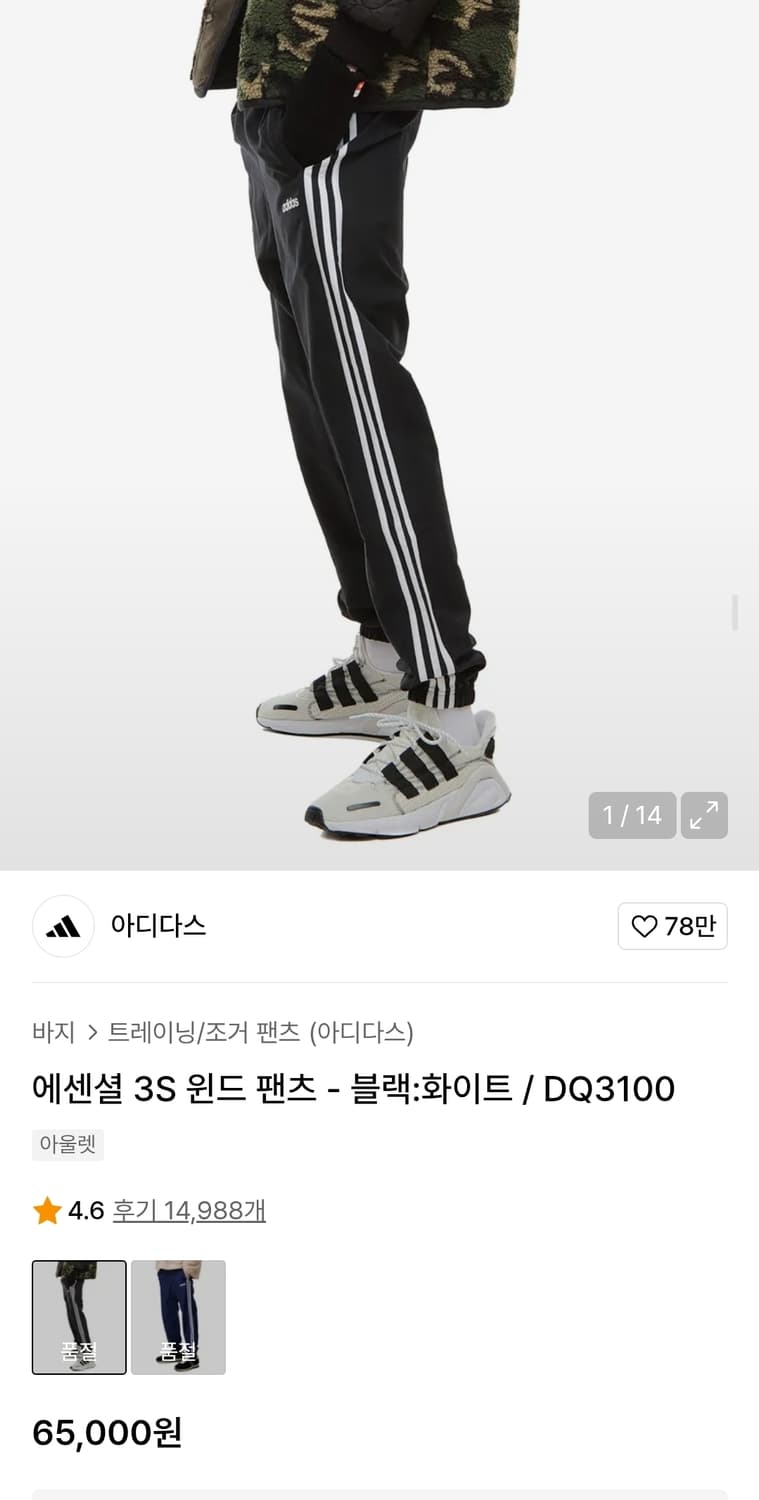This screenshot has width=759, height=1500.
Task: Click the price 65,000원
Action: (x=106, y=1433)
